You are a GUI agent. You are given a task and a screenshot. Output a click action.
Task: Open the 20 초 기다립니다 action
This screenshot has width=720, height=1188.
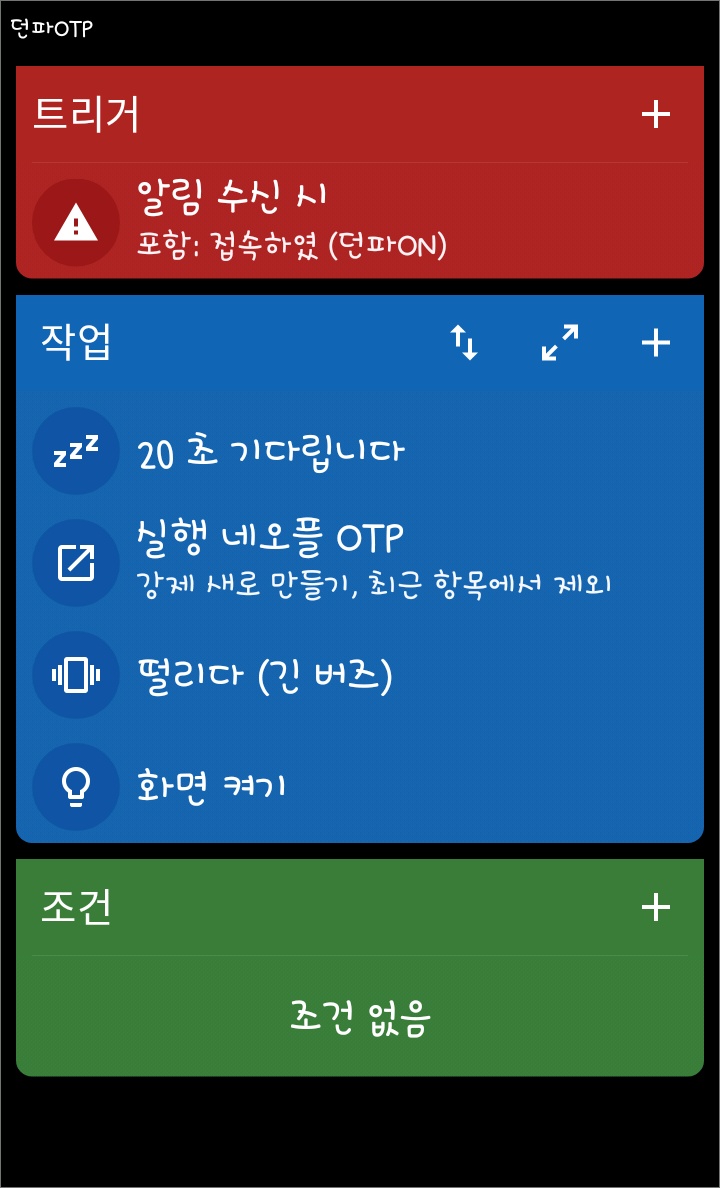[x=272, y=454]
